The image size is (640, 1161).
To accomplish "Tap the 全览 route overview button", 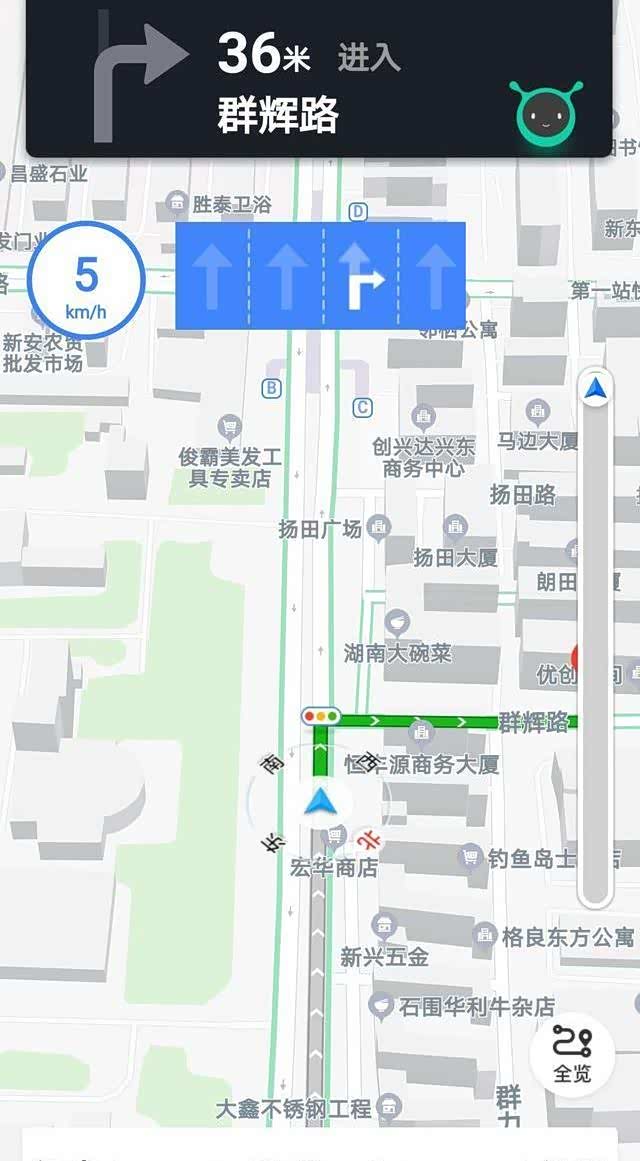I will pyautogui.click(x=572, y=1055).
